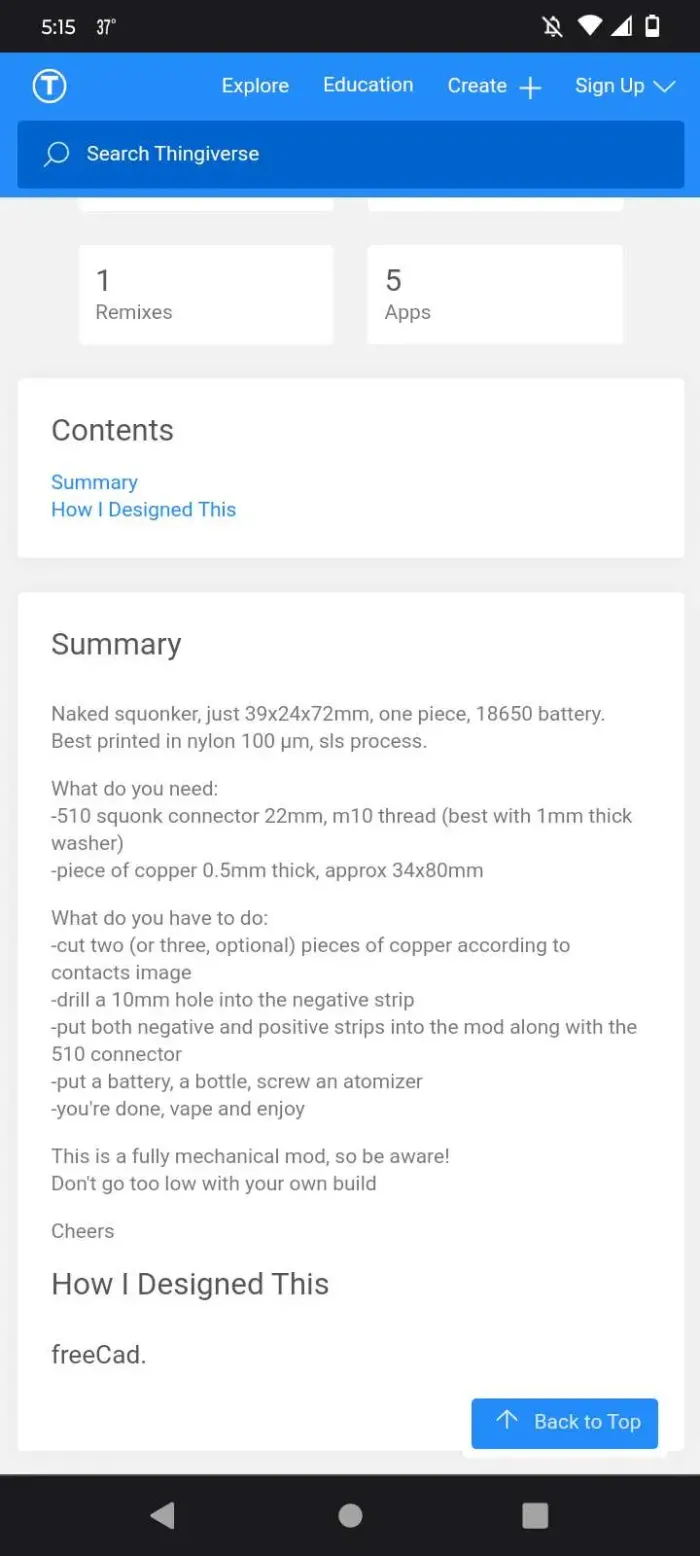Open the Remixes card
The image size is (700, 1556).
coord(206,295)
